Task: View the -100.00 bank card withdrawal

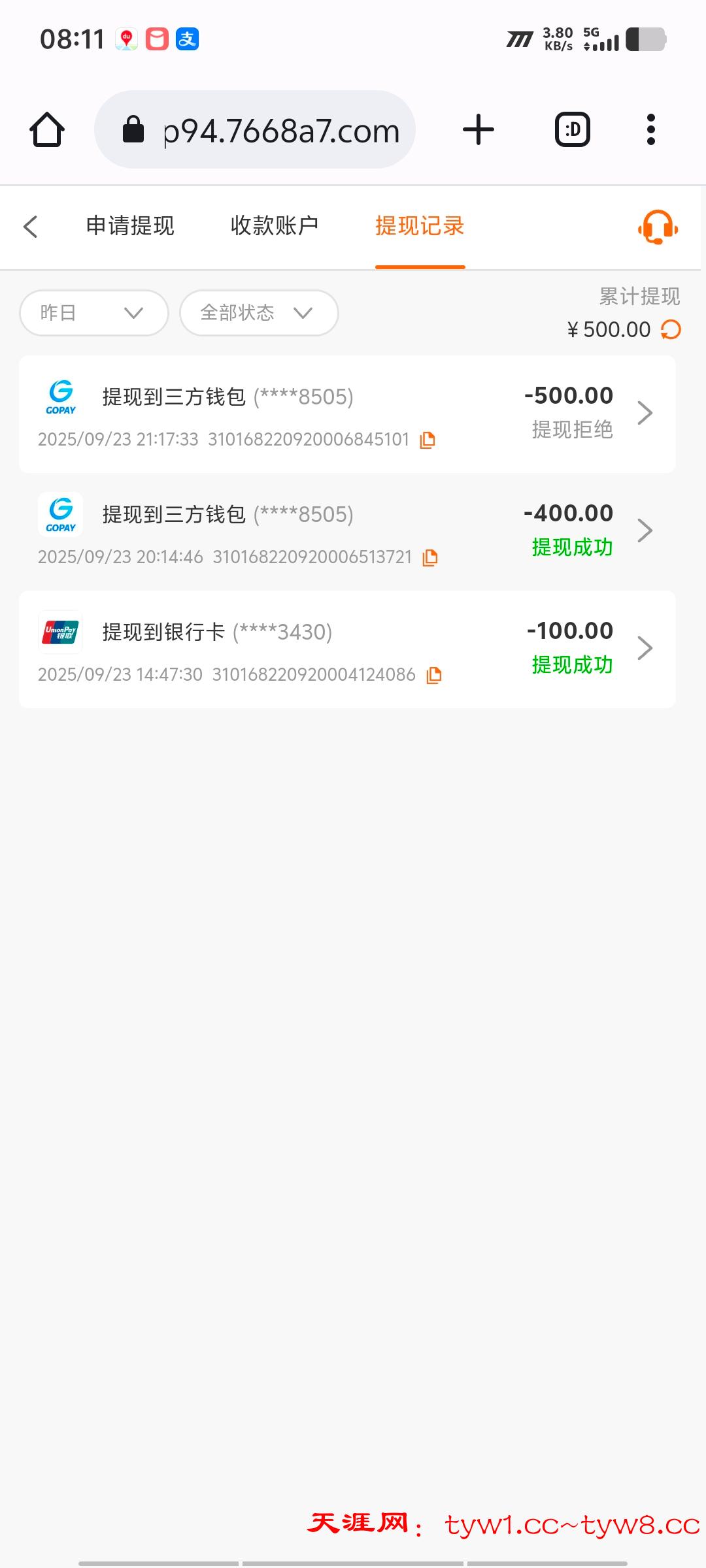Action: [x=347, y=649]
